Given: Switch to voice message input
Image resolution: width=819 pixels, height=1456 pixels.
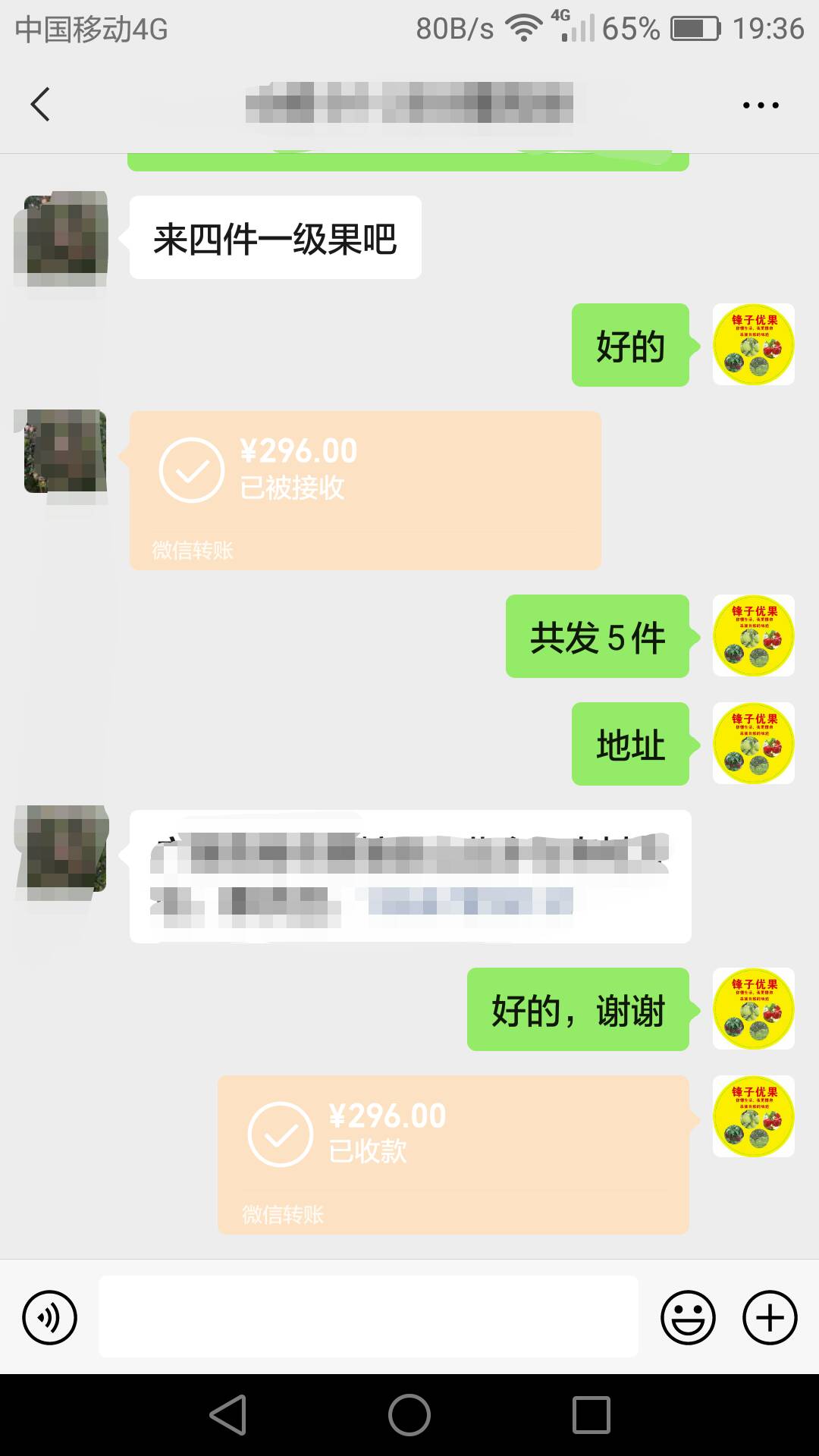Looking at the screenshot, I should (x=50, y=1317).
